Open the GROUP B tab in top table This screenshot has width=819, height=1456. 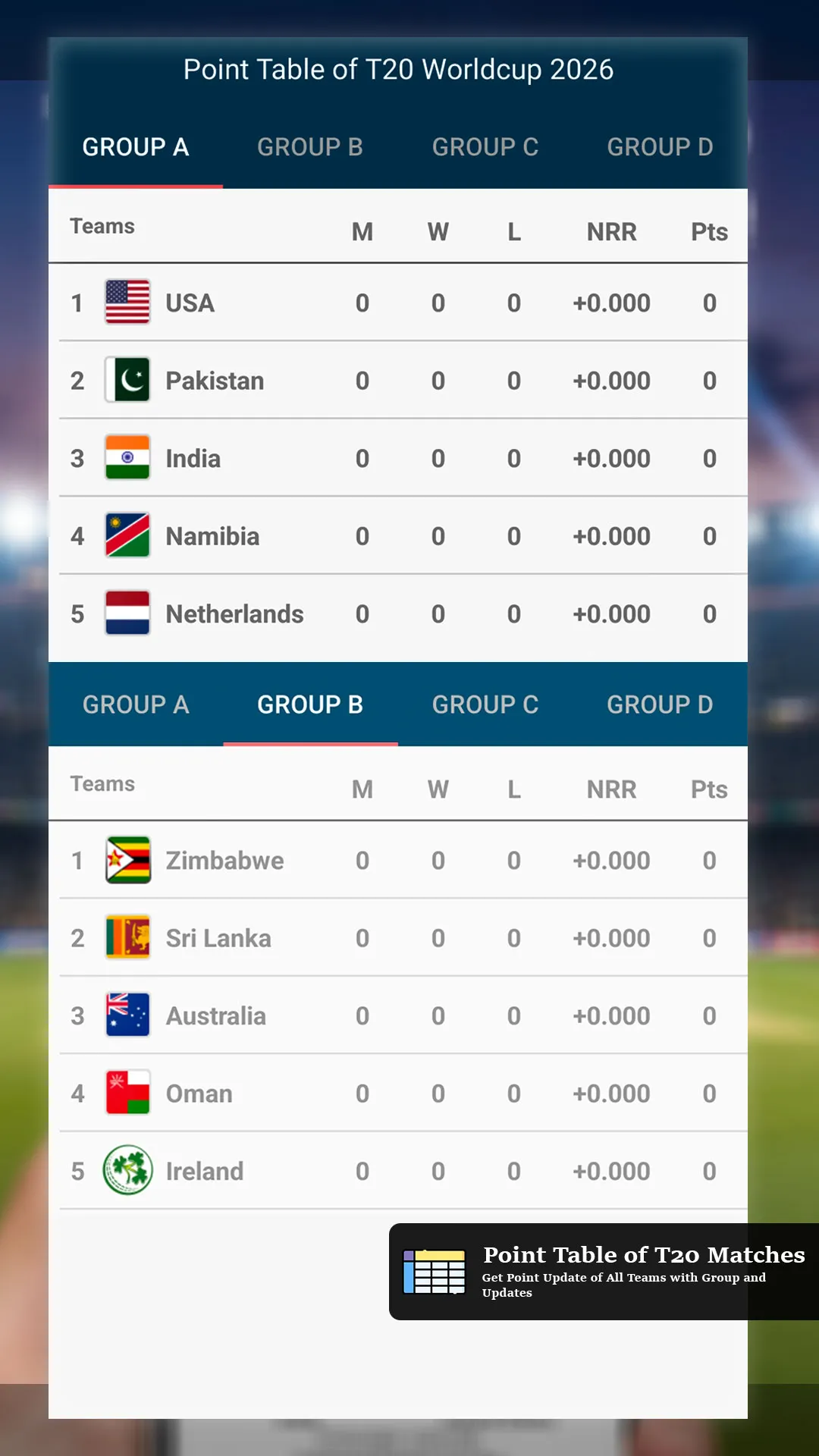pyautogui.click(x=310, y=146)
